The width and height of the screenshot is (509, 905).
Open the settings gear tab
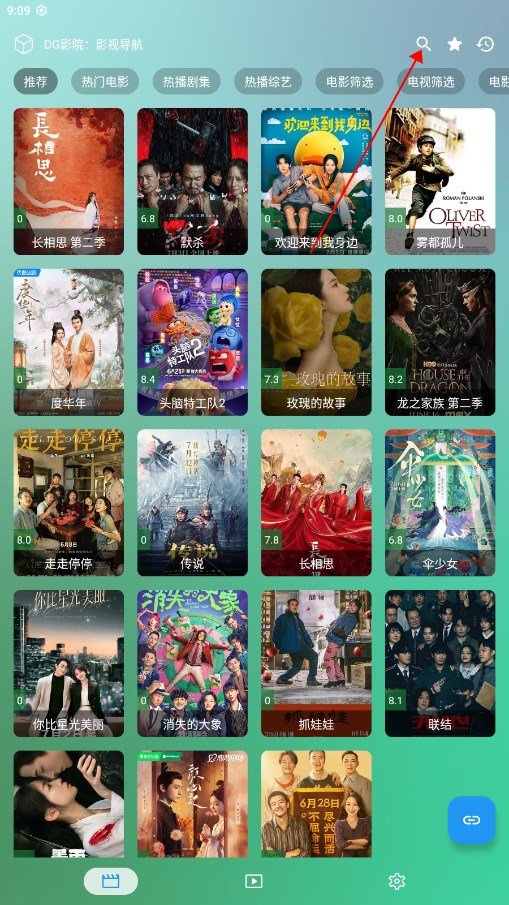(x=397, y=881)
